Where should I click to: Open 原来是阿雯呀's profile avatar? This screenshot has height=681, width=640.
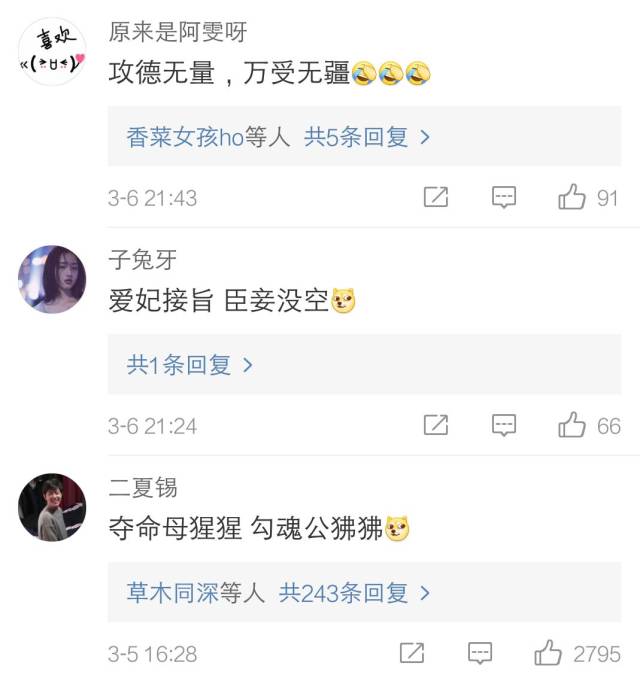(52, 53)
